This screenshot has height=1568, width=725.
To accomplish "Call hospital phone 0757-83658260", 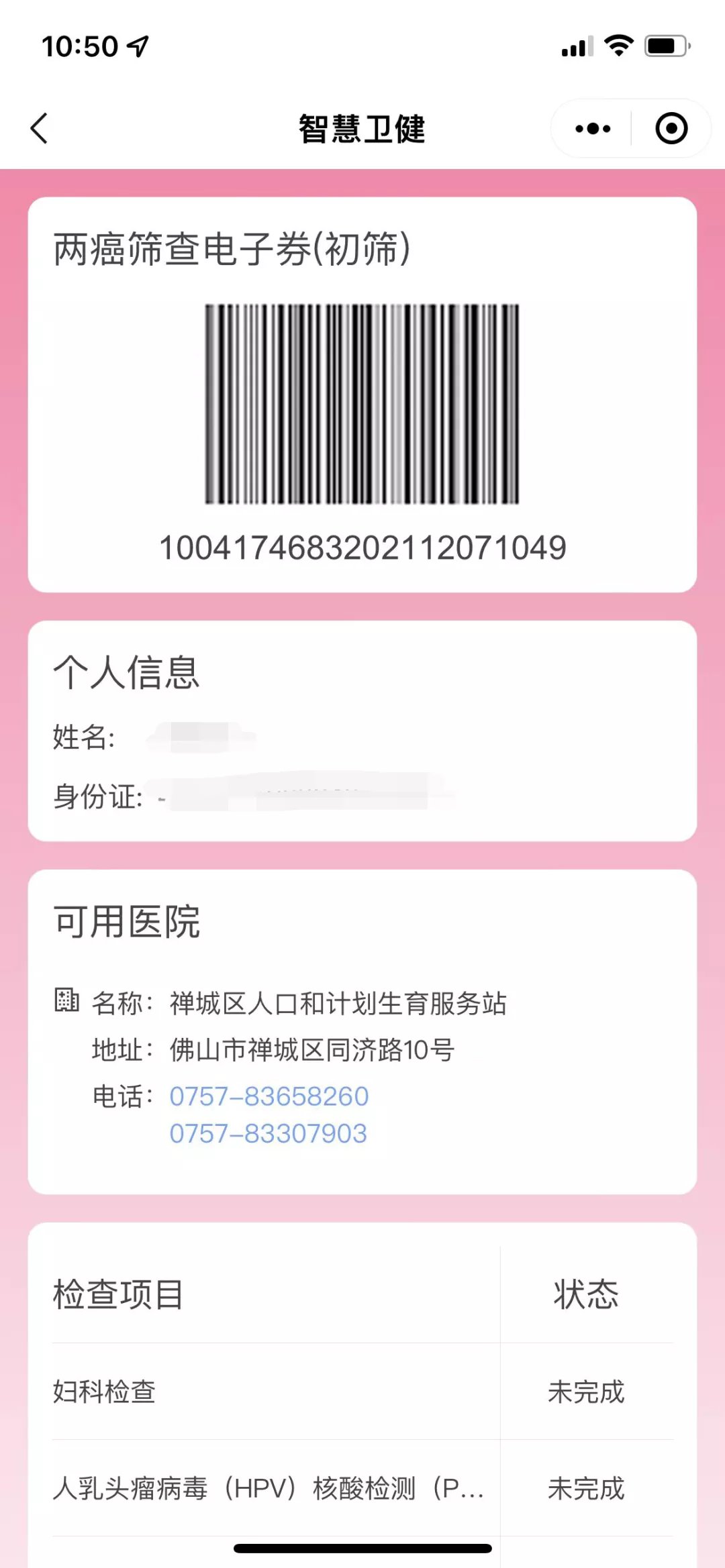I will pos(269,1096).
